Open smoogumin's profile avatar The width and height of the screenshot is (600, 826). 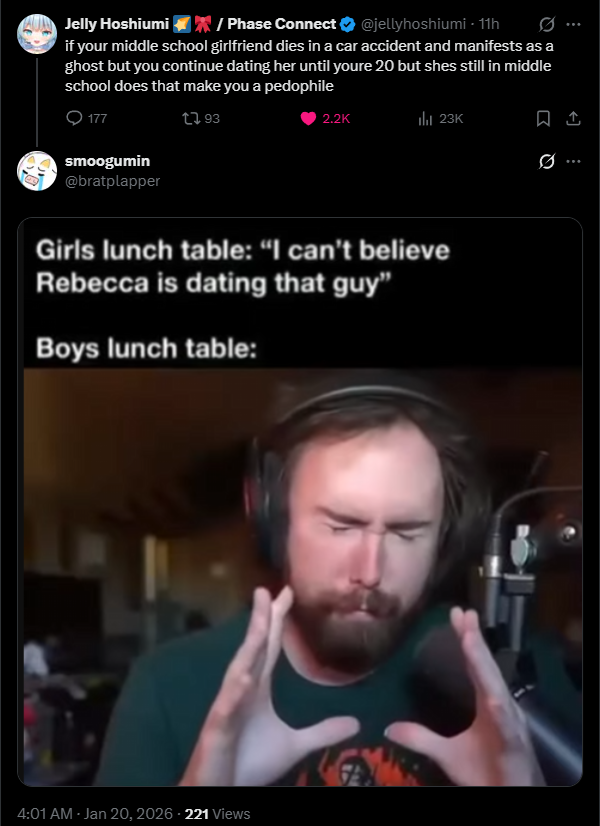coord(37,170)
